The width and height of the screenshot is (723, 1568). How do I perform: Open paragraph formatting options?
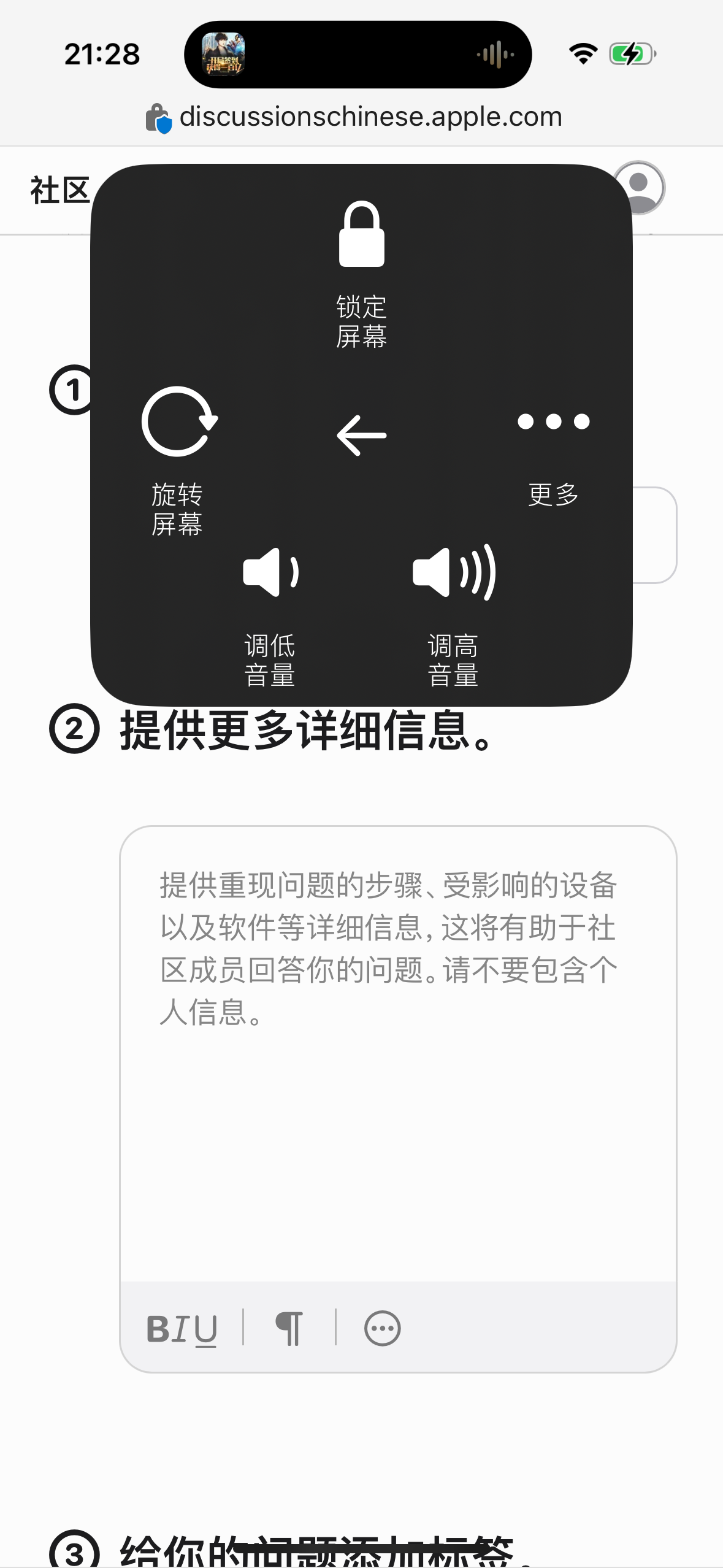tap(289, 1329)
